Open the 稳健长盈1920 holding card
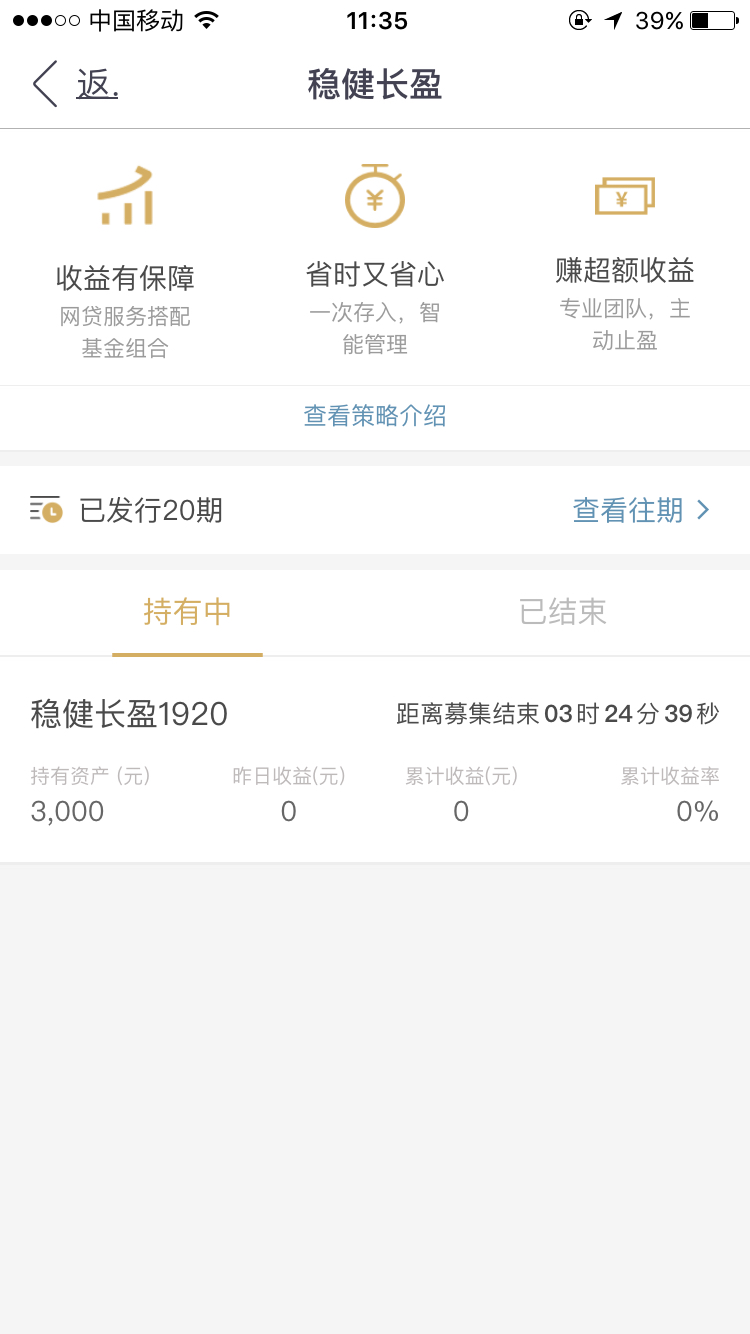This screenshot has width=750, height=1334. (375, 760)
